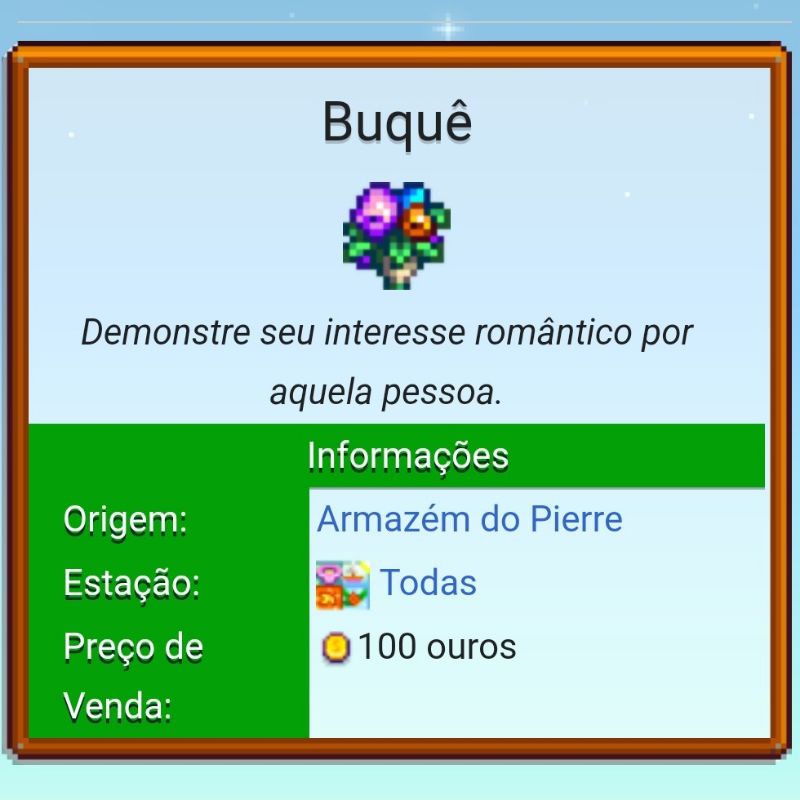Tap the Buquê item image

(397, 236)
